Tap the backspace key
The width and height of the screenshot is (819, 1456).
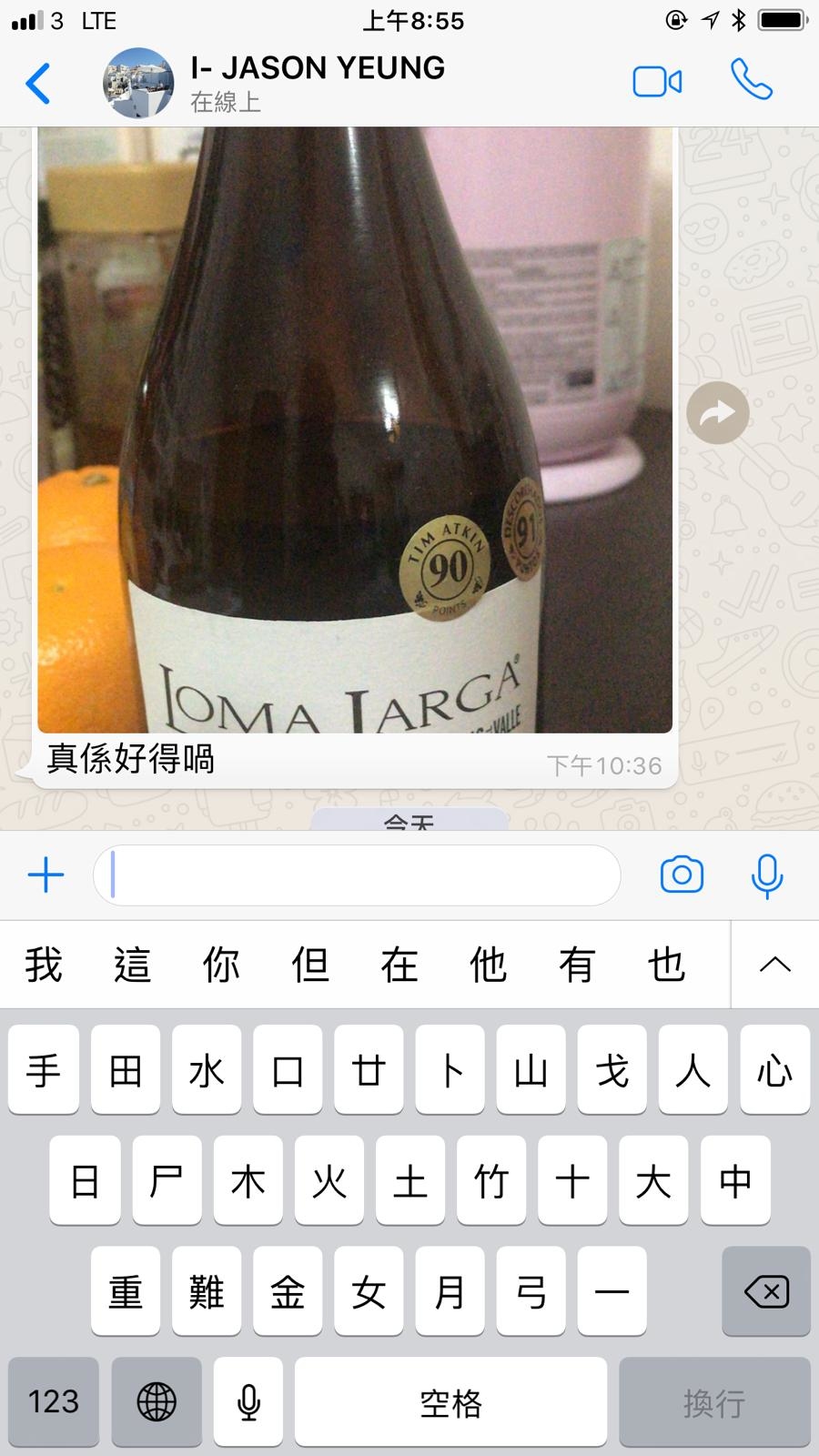pyautogui.click(x=766, y=1291)
